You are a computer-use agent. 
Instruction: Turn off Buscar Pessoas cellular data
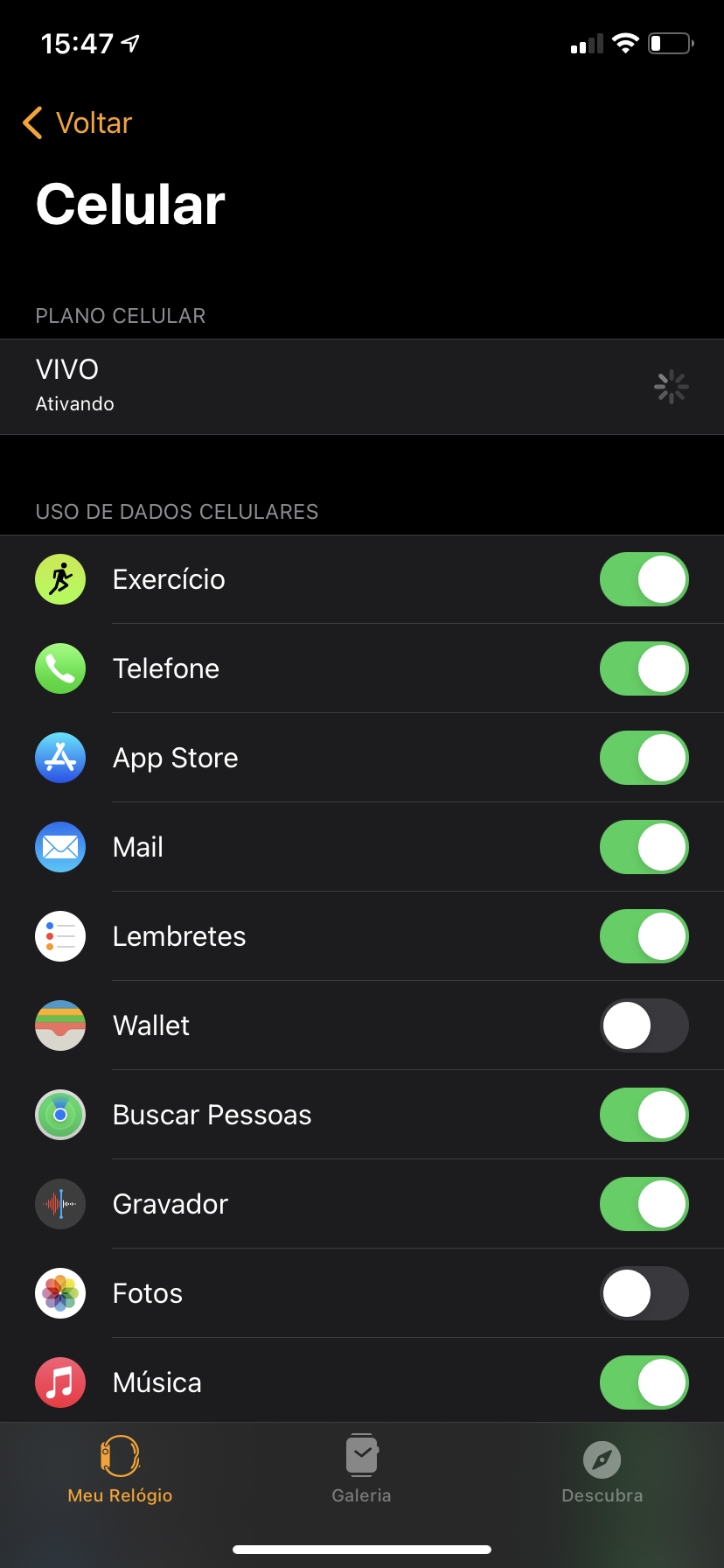tap(644, 1115)
